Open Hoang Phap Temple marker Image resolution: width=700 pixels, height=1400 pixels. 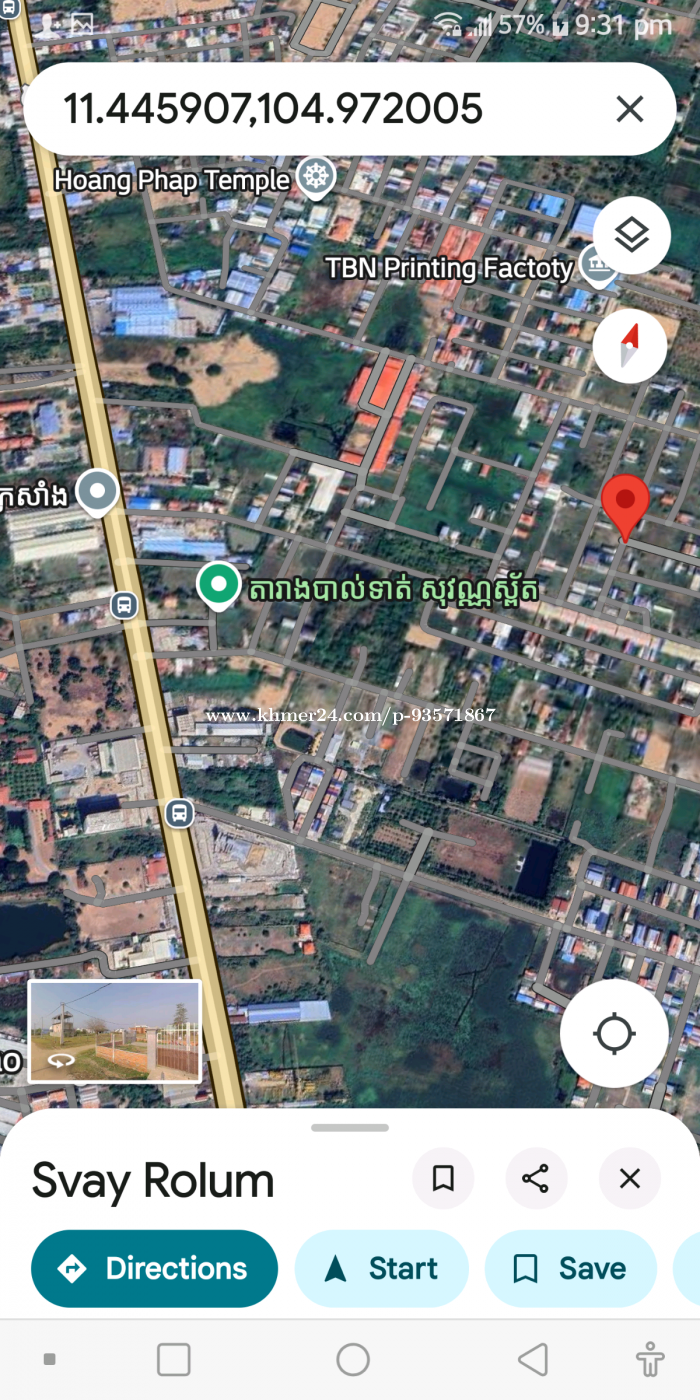coord(316,179)
